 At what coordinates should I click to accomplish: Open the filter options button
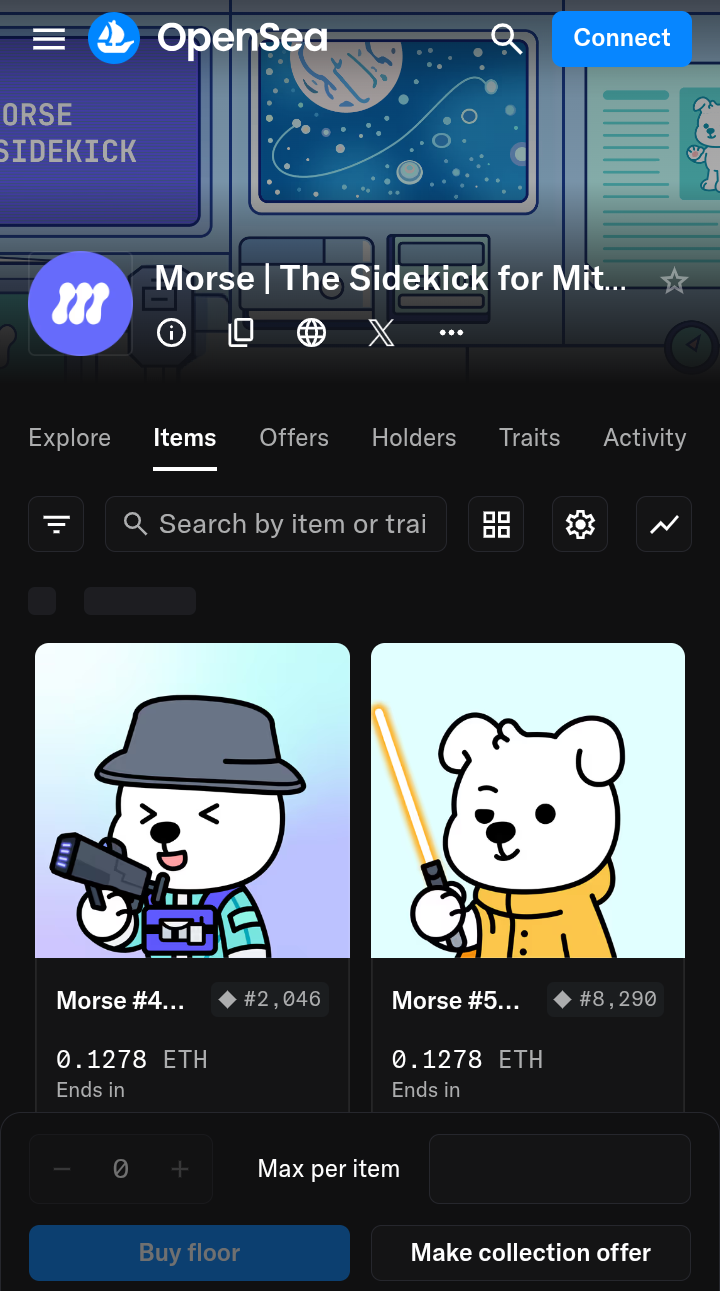point(56,524)
